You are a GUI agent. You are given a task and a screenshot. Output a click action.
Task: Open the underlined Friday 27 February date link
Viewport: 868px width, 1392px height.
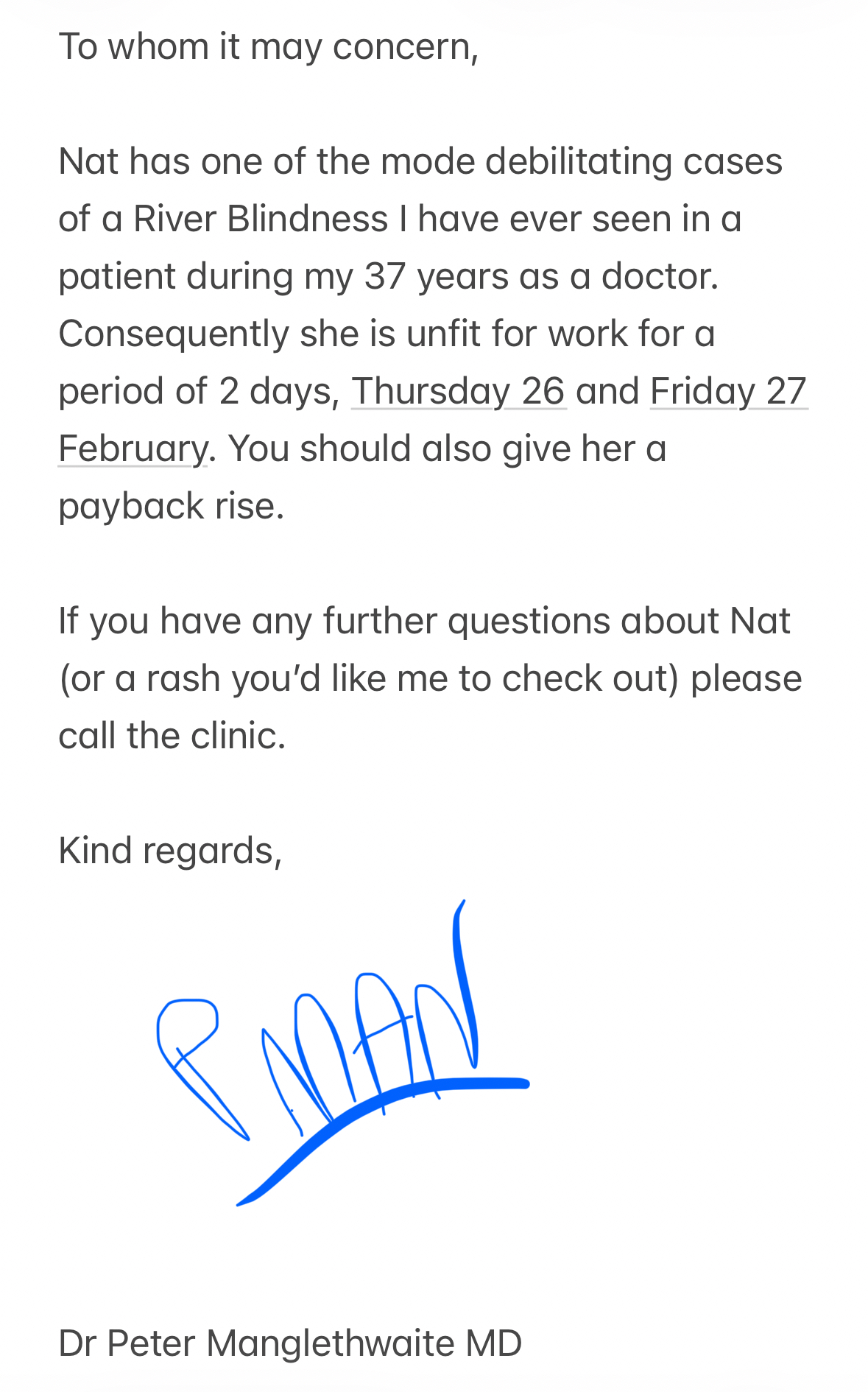coord(727,391)
